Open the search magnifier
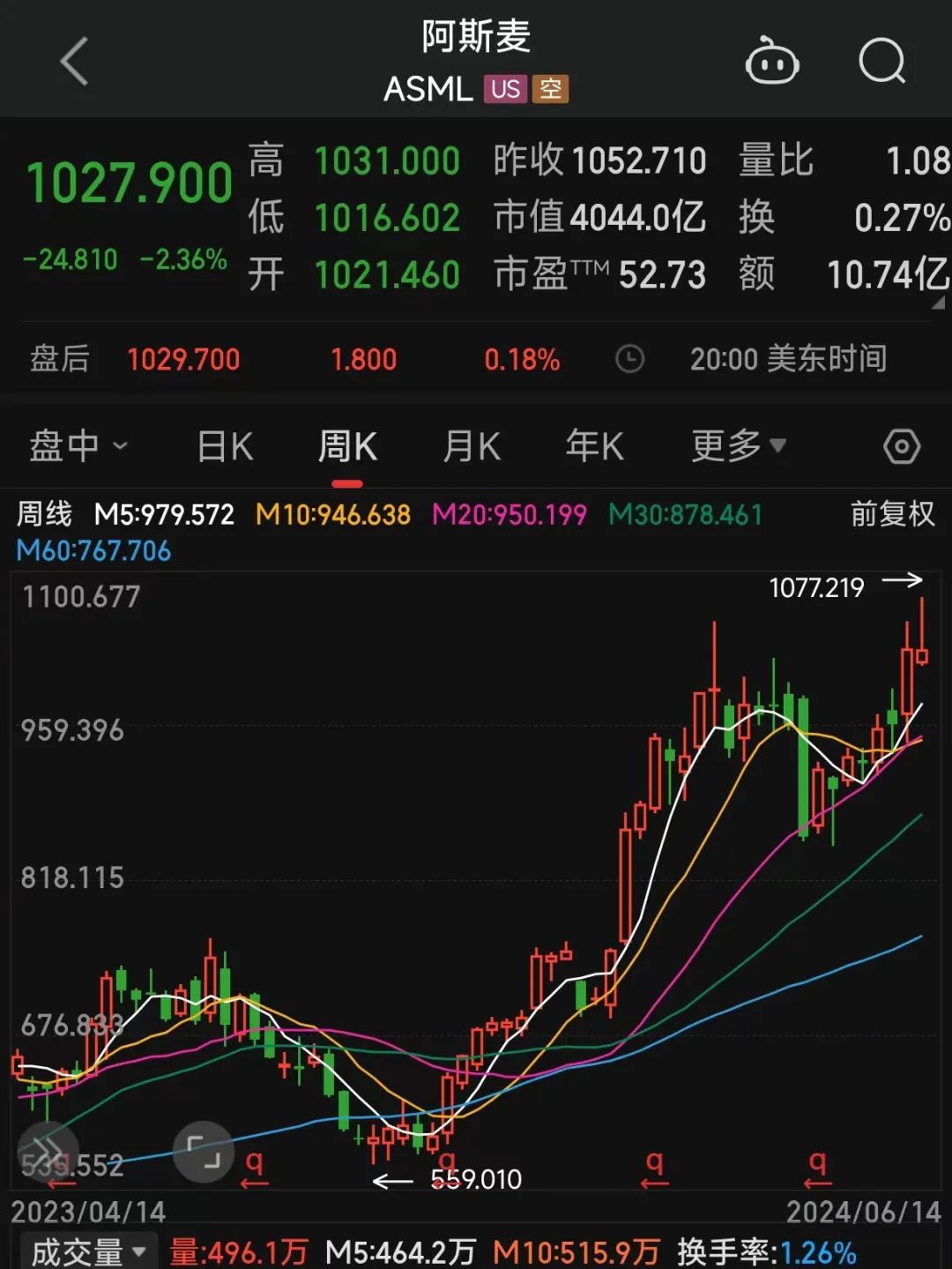The height and width of the screenshot is (1269, 952). (881, 62)
